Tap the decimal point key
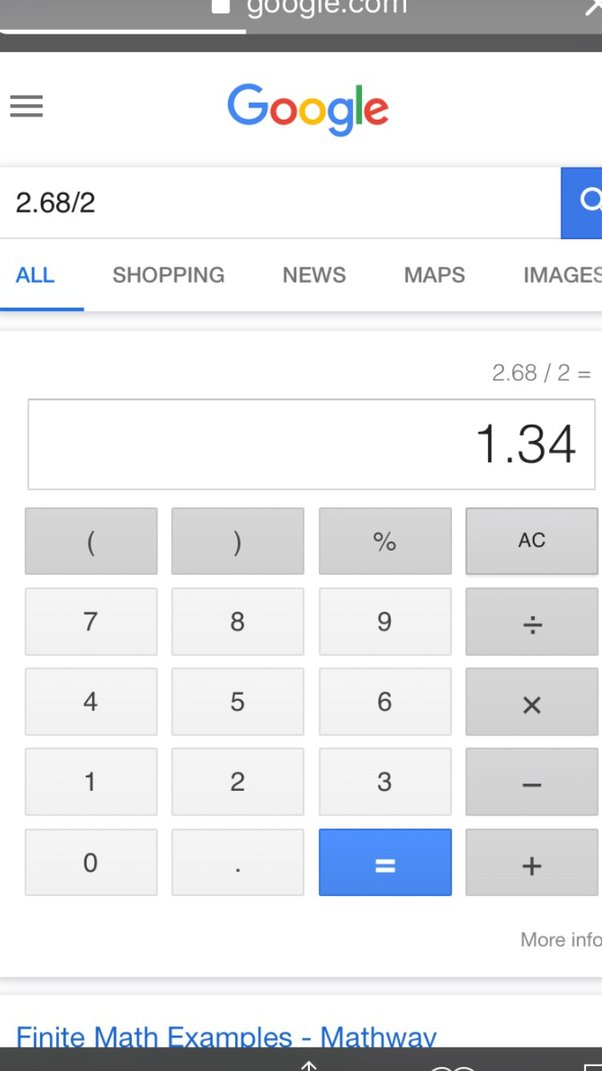Viewport: 602px width, 1071px height. pos(238,863)
